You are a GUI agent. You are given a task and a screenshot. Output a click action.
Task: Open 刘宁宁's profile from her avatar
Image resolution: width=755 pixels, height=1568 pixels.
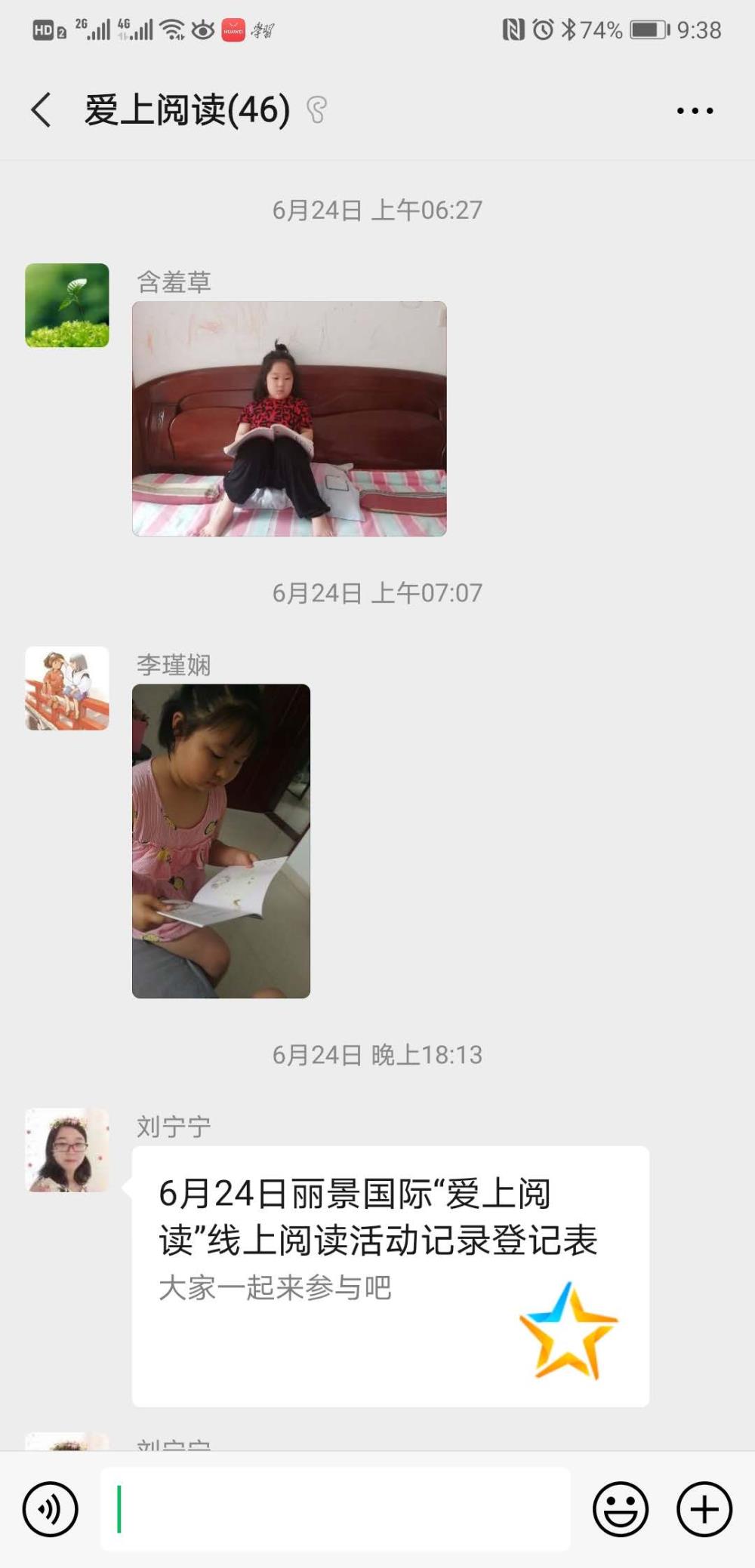point(67,1150)
